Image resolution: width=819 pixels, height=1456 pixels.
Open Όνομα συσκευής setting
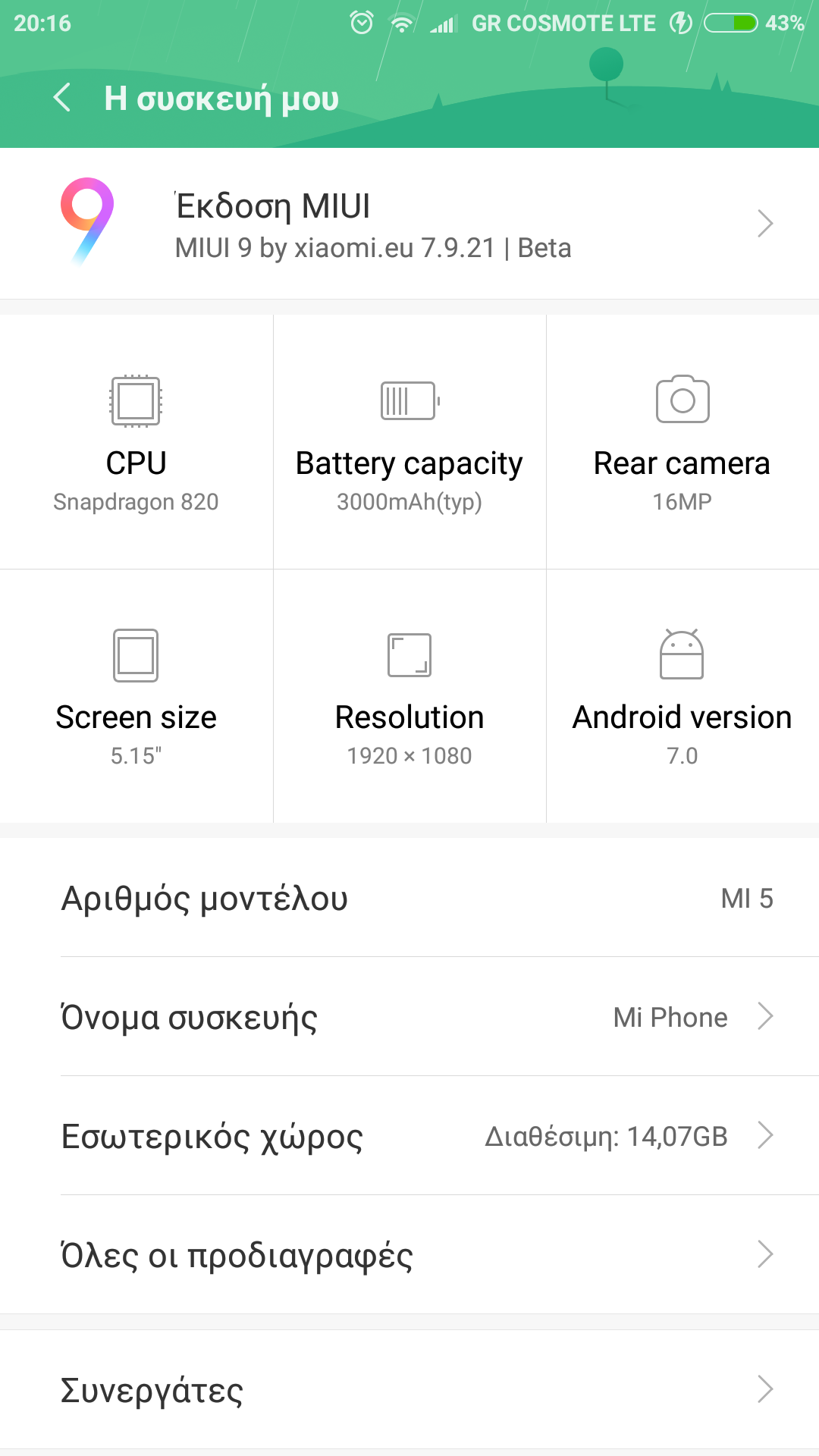click(x=409, y=1017)
